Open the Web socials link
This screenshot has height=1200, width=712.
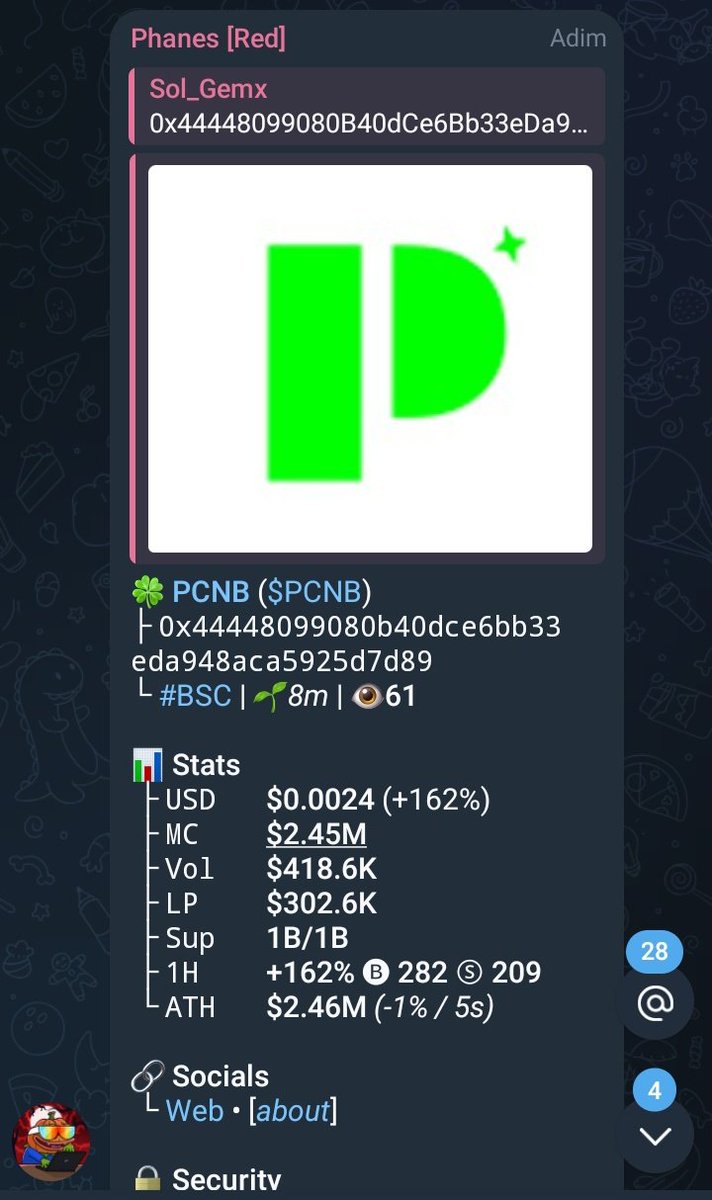(194, 1111)
